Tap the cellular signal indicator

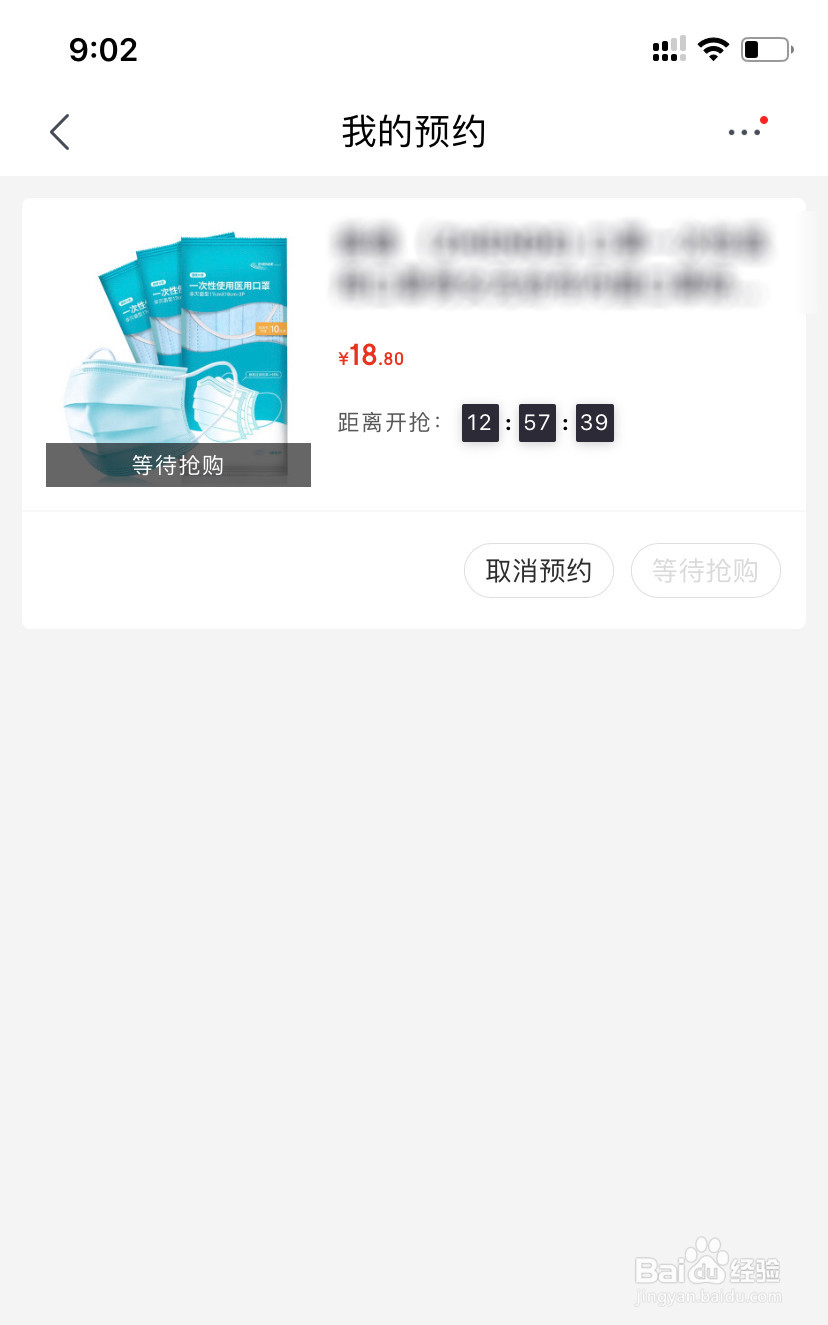(x=668, y=48)
